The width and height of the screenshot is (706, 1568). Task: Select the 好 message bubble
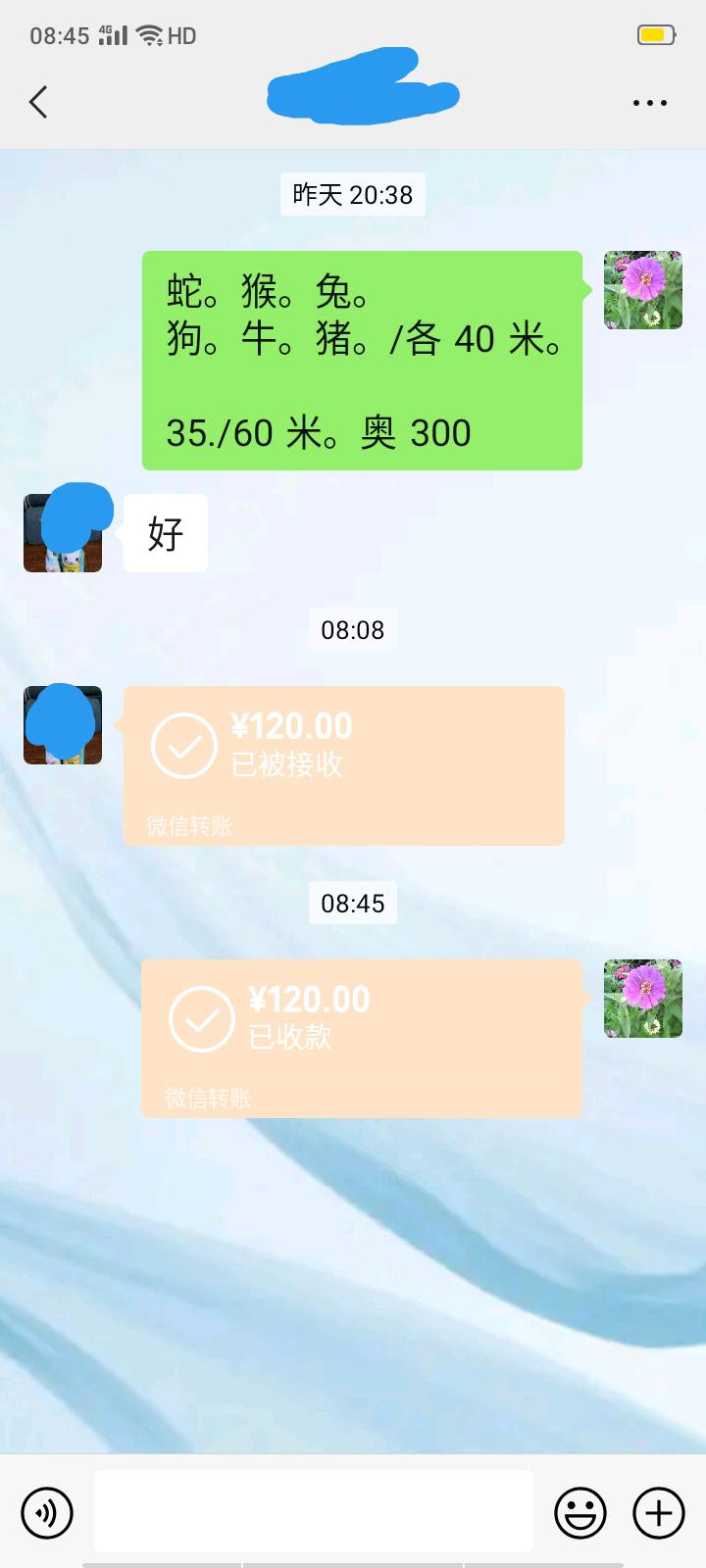coord(165,532)
